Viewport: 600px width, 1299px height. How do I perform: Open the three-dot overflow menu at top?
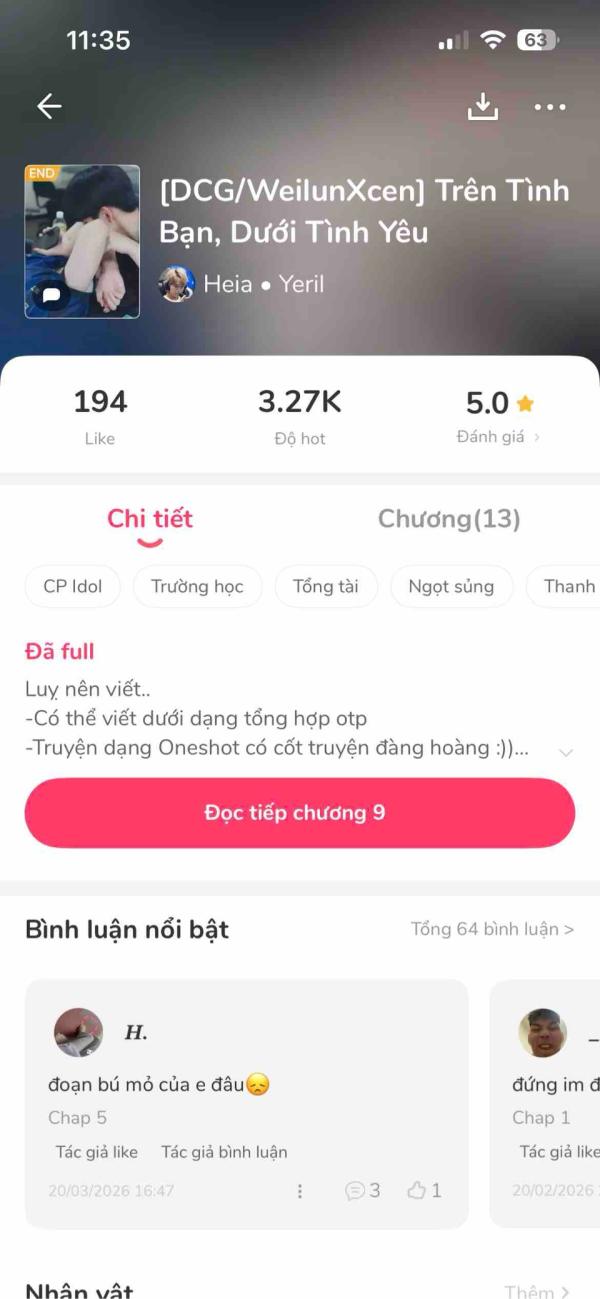coord(550,107)
